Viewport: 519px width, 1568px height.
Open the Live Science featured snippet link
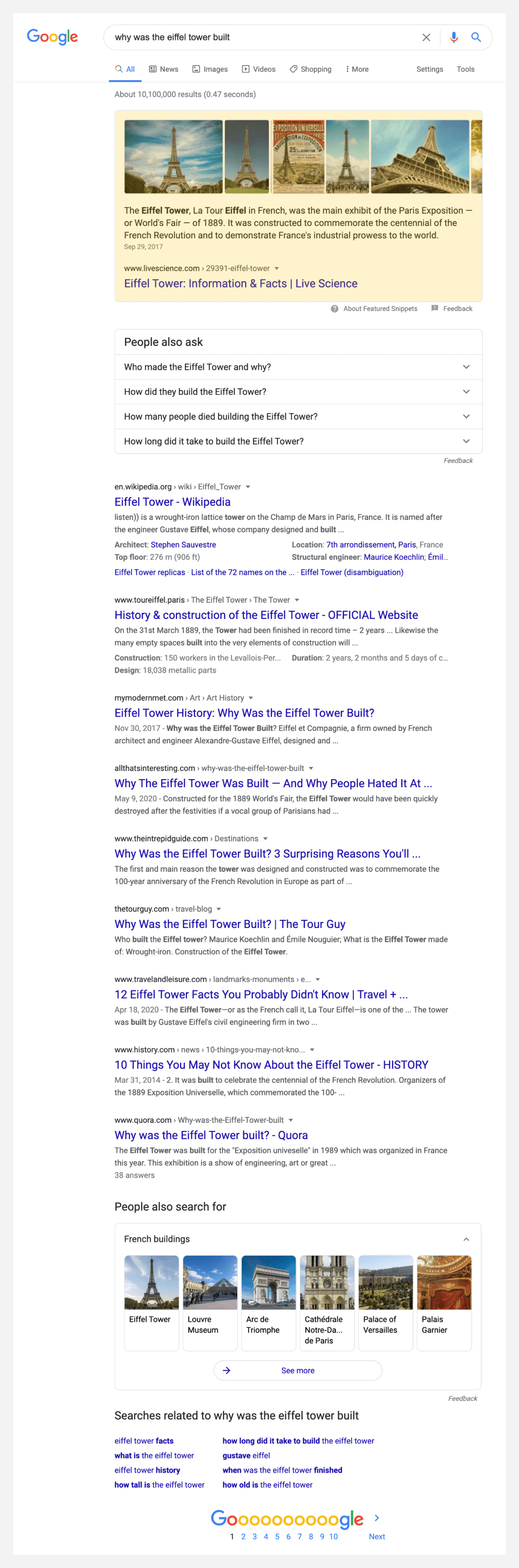pos(240,284)
